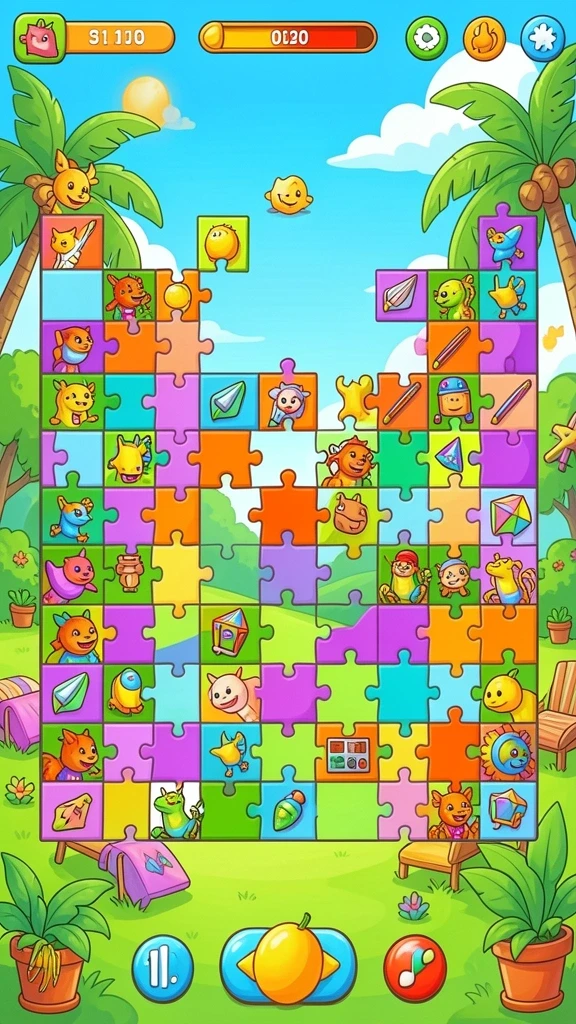Open settings with the green gear icon

pos(426,39)
